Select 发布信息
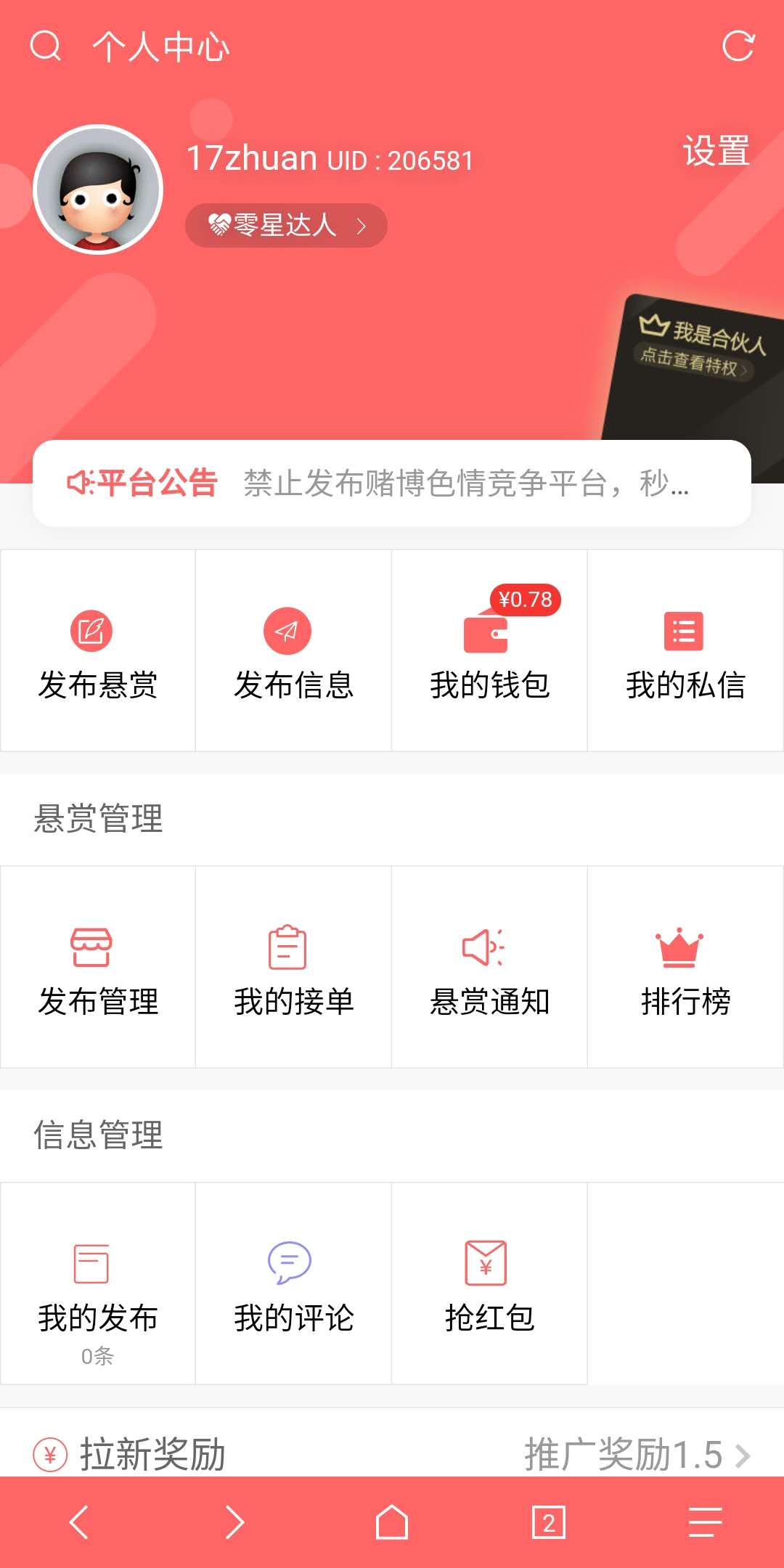This screenshot has height=1568, width=784. tap(294, 650)
